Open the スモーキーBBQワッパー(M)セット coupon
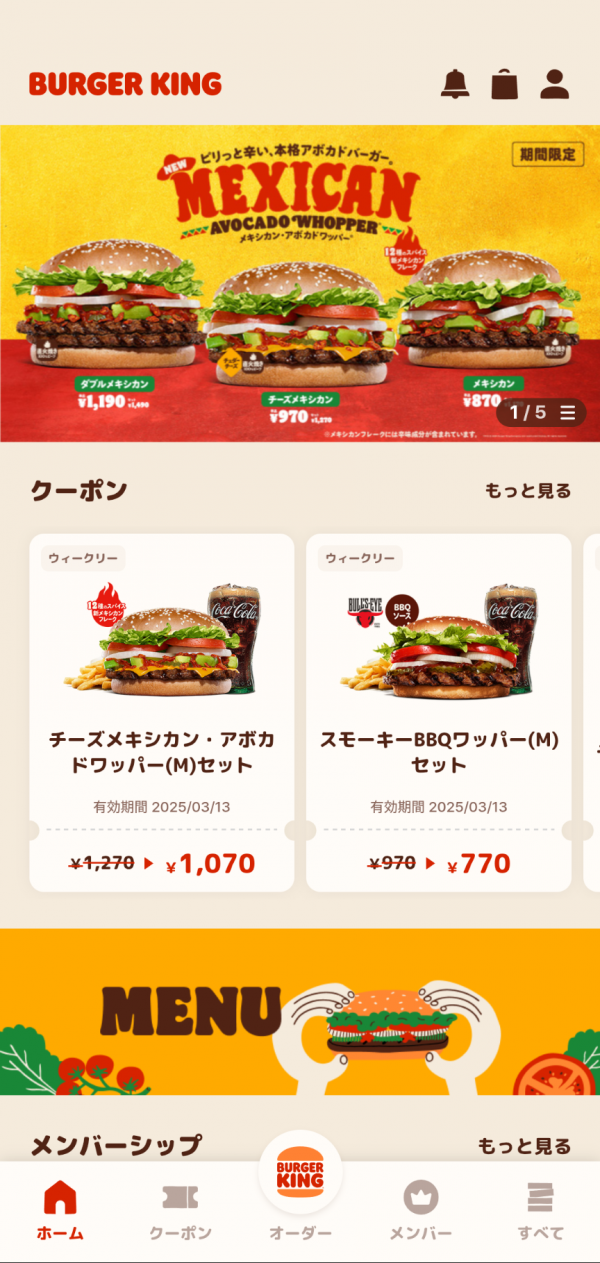This screenshot has width=600, height=1263. (x=438, y=712)
